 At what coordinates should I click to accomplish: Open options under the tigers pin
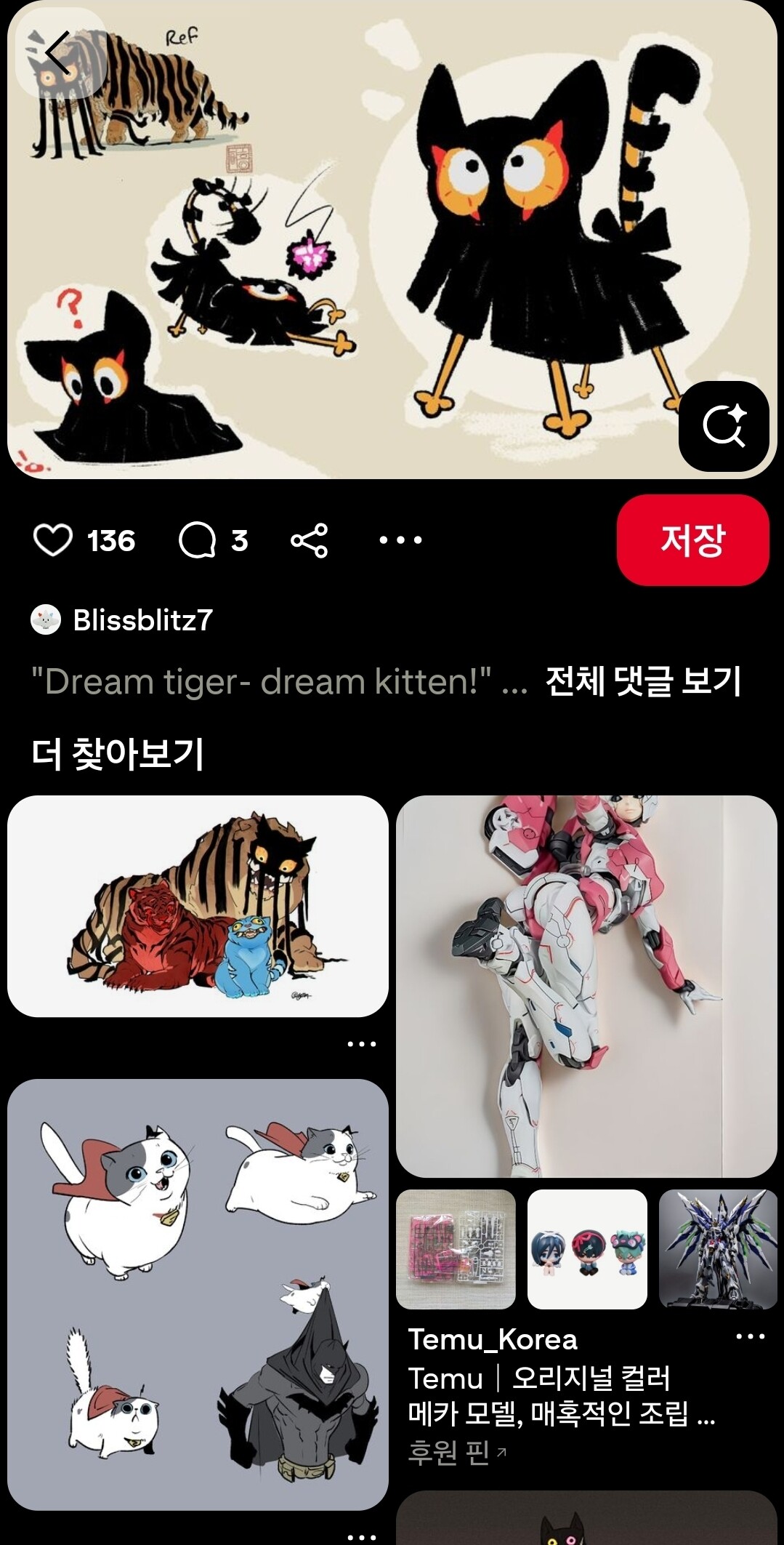click(361, 1044)
